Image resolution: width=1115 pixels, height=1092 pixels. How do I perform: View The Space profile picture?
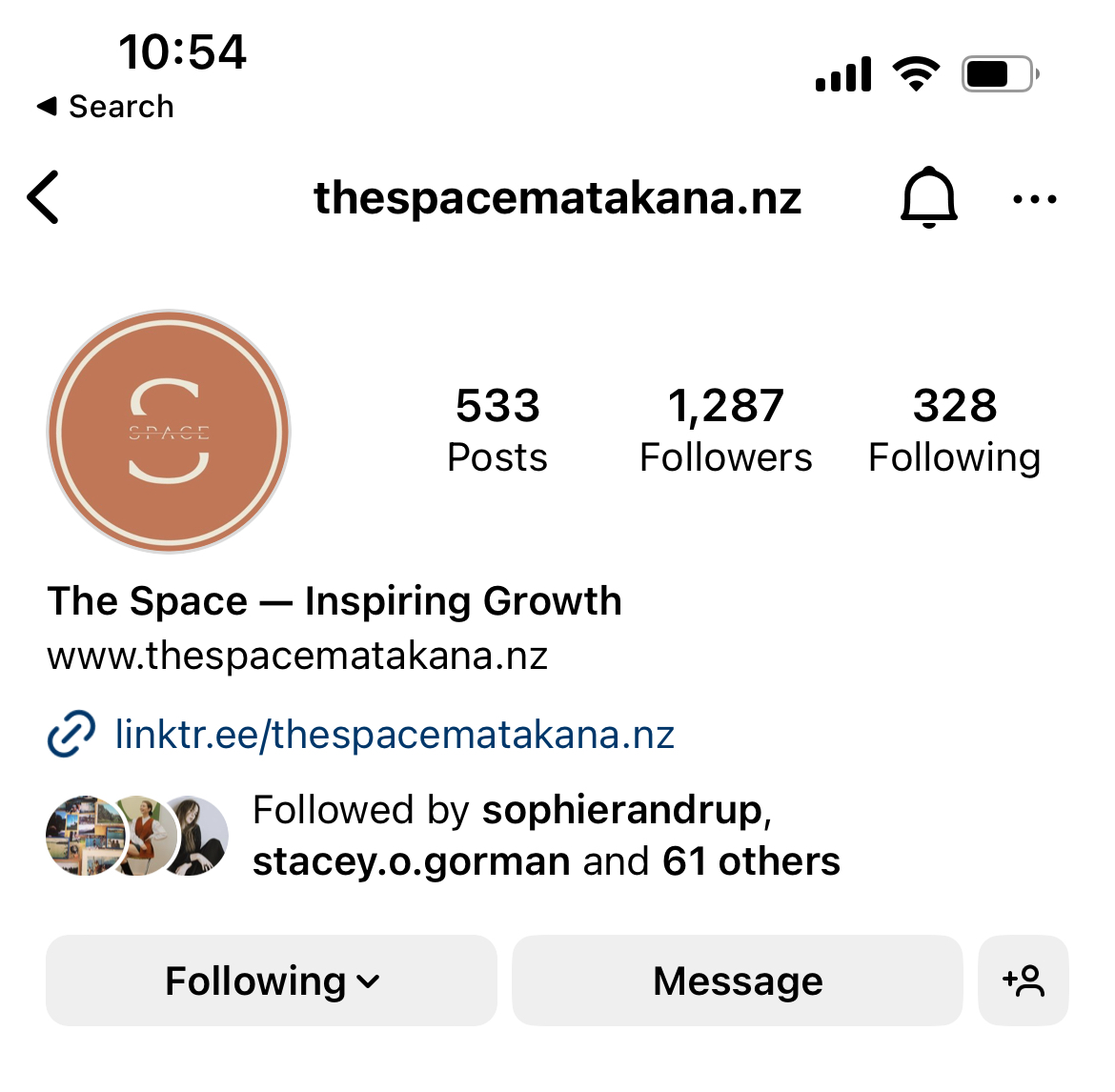pyautogui.click(x=169, y=432)
